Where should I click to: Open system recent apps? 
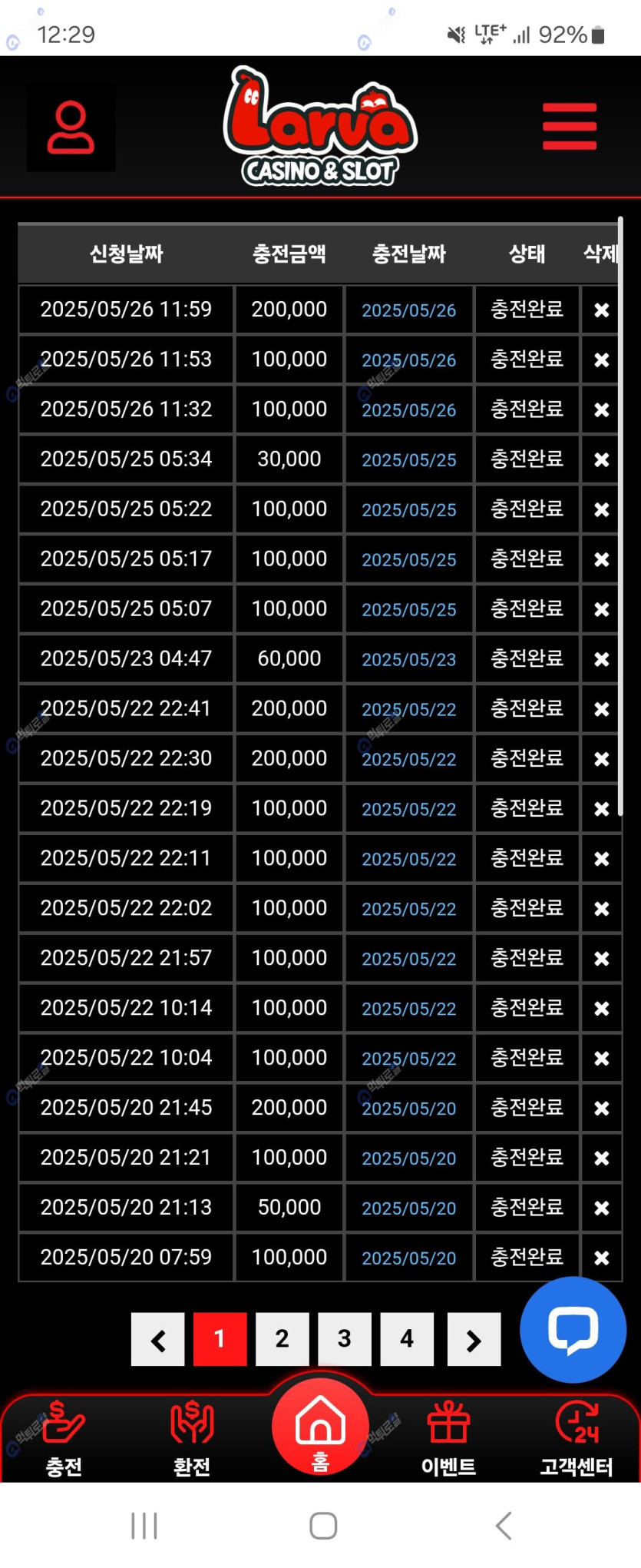144,1525
